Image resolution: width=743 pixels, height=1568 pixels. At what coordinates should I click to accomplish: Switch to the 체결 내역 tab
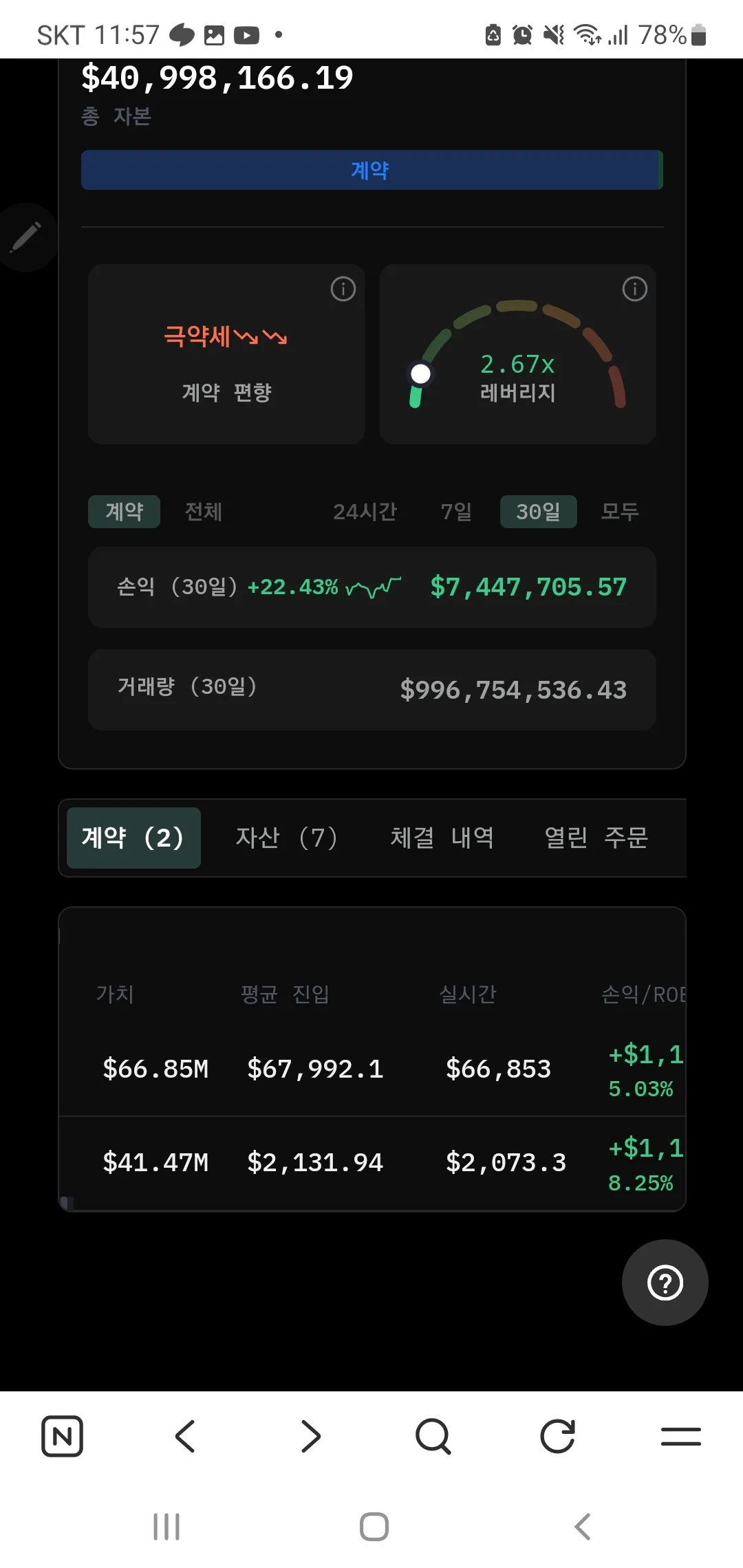coord(442,838)
